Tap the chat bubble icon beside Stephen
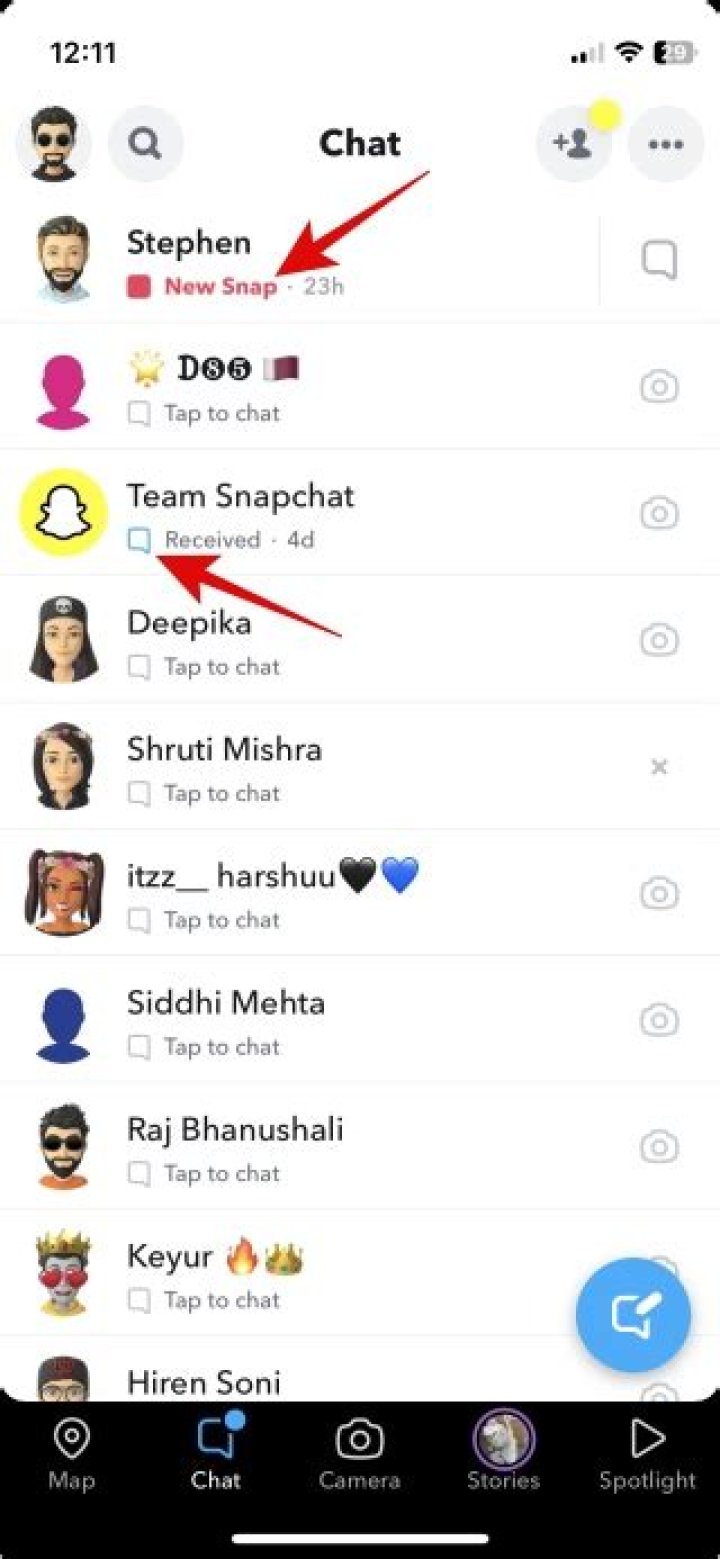This screenshot has height=1559, width=720. click(x=659, y=261)
